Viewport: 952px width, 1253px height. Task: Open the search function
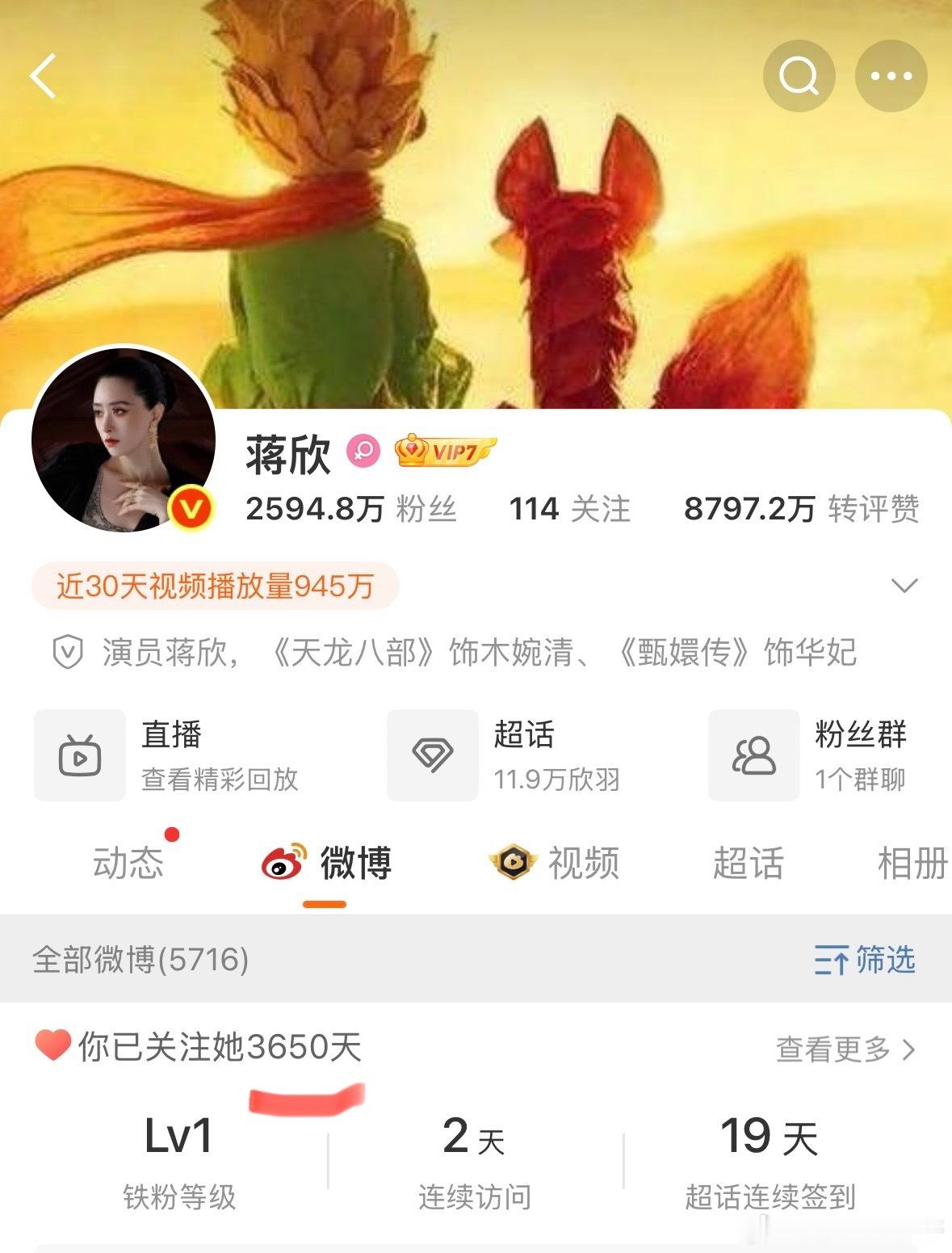(x=799, y=75)
